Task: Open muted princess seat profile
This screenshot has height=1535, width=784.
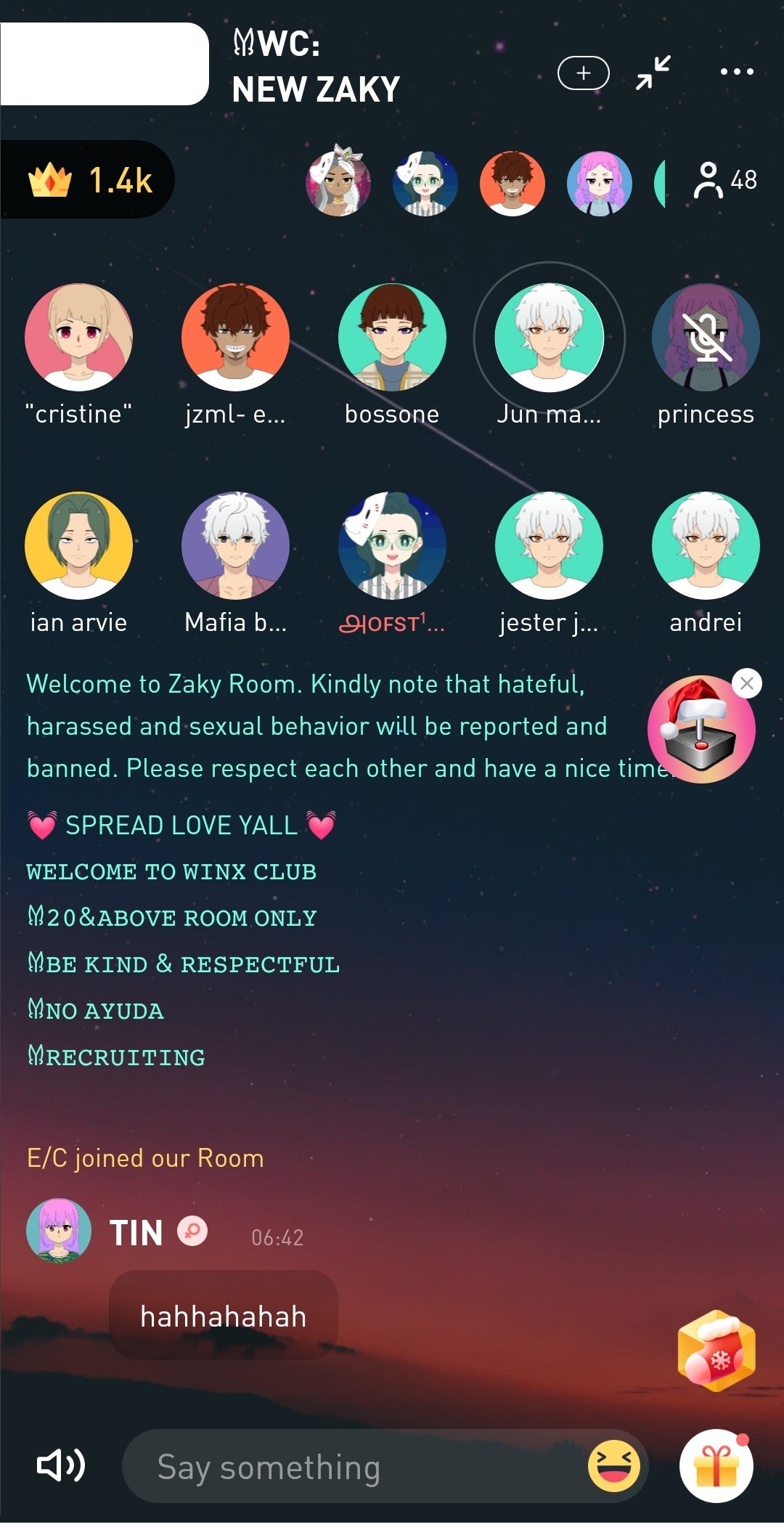Action: pos(706,338)
